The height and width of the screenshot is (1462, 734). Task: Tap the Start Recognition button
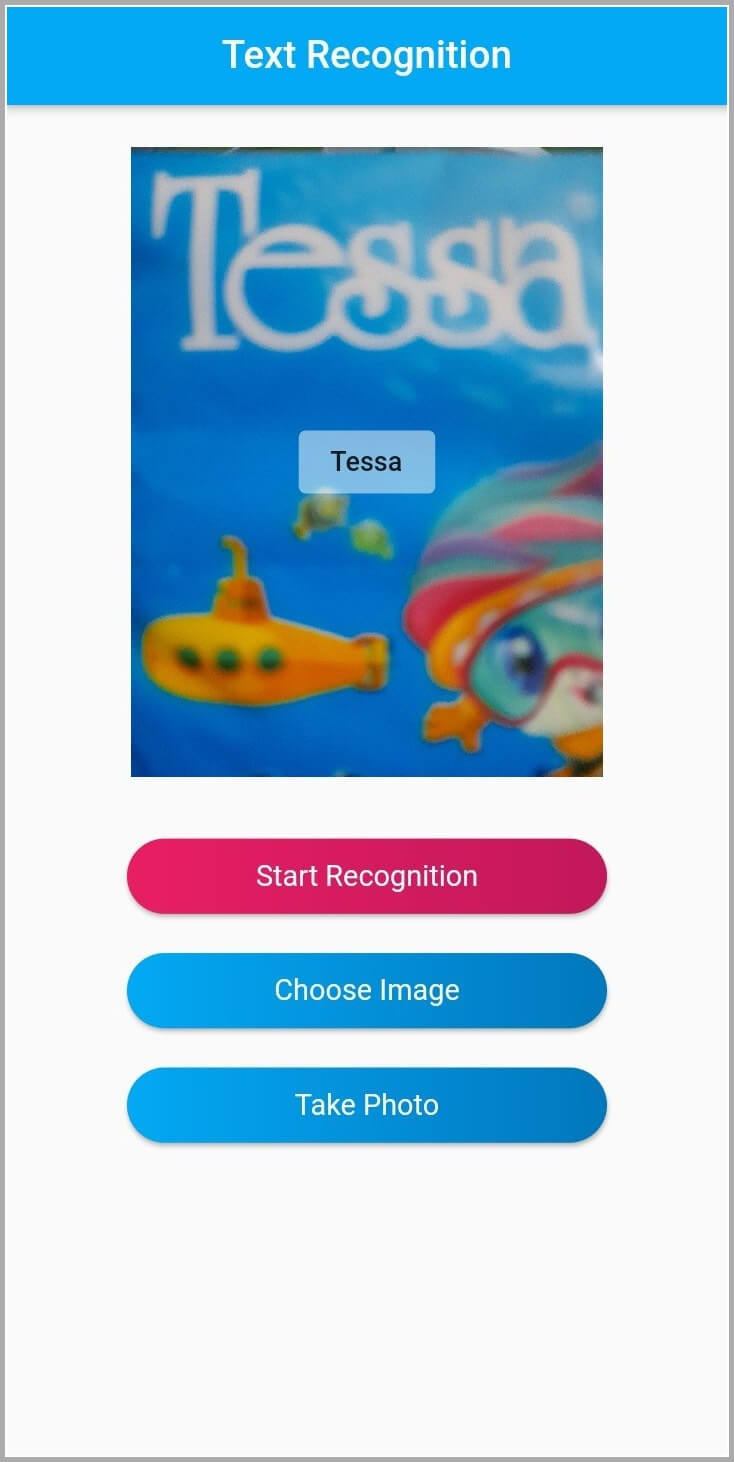click(x=366, y=876)
